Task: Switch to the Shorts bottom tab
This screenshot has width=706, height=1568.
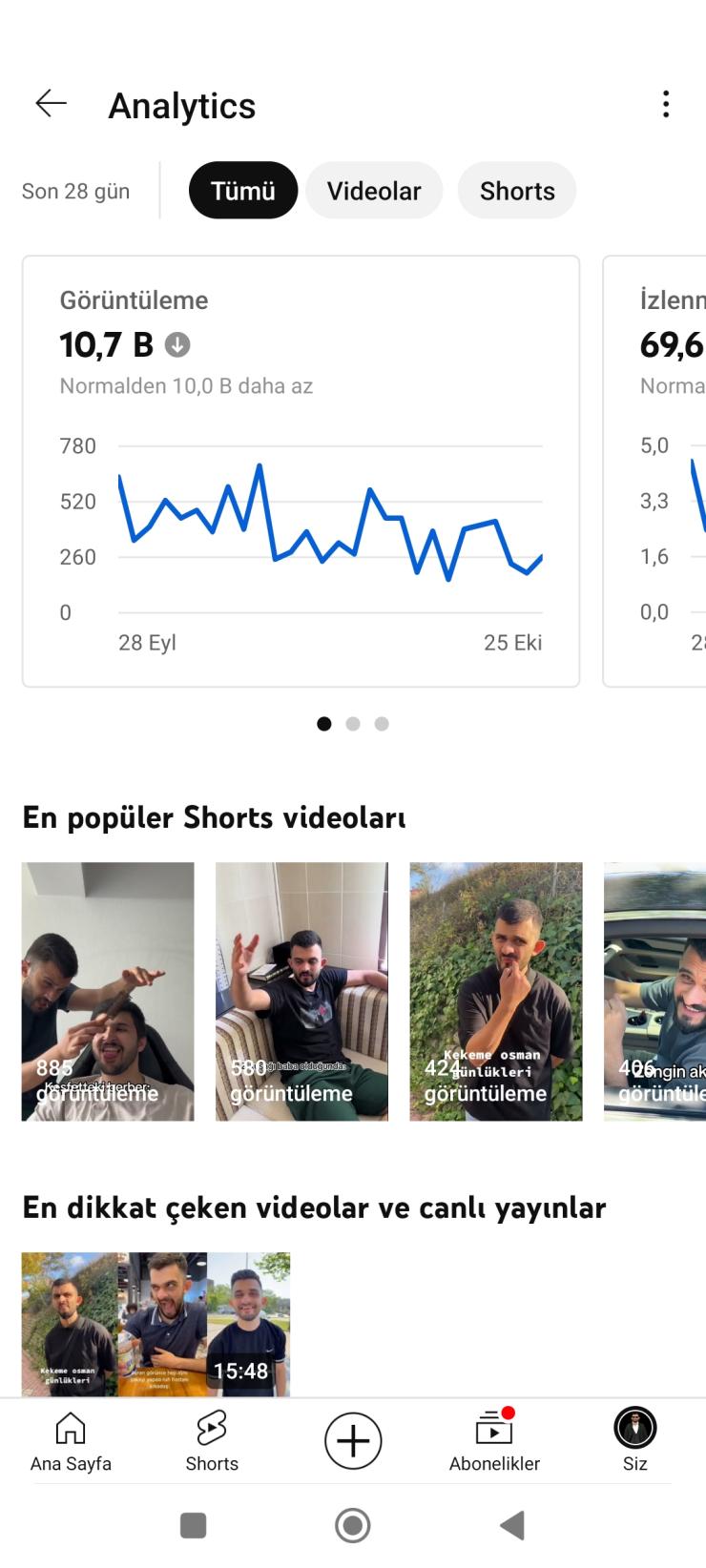Action: [x=212, y=1441]
